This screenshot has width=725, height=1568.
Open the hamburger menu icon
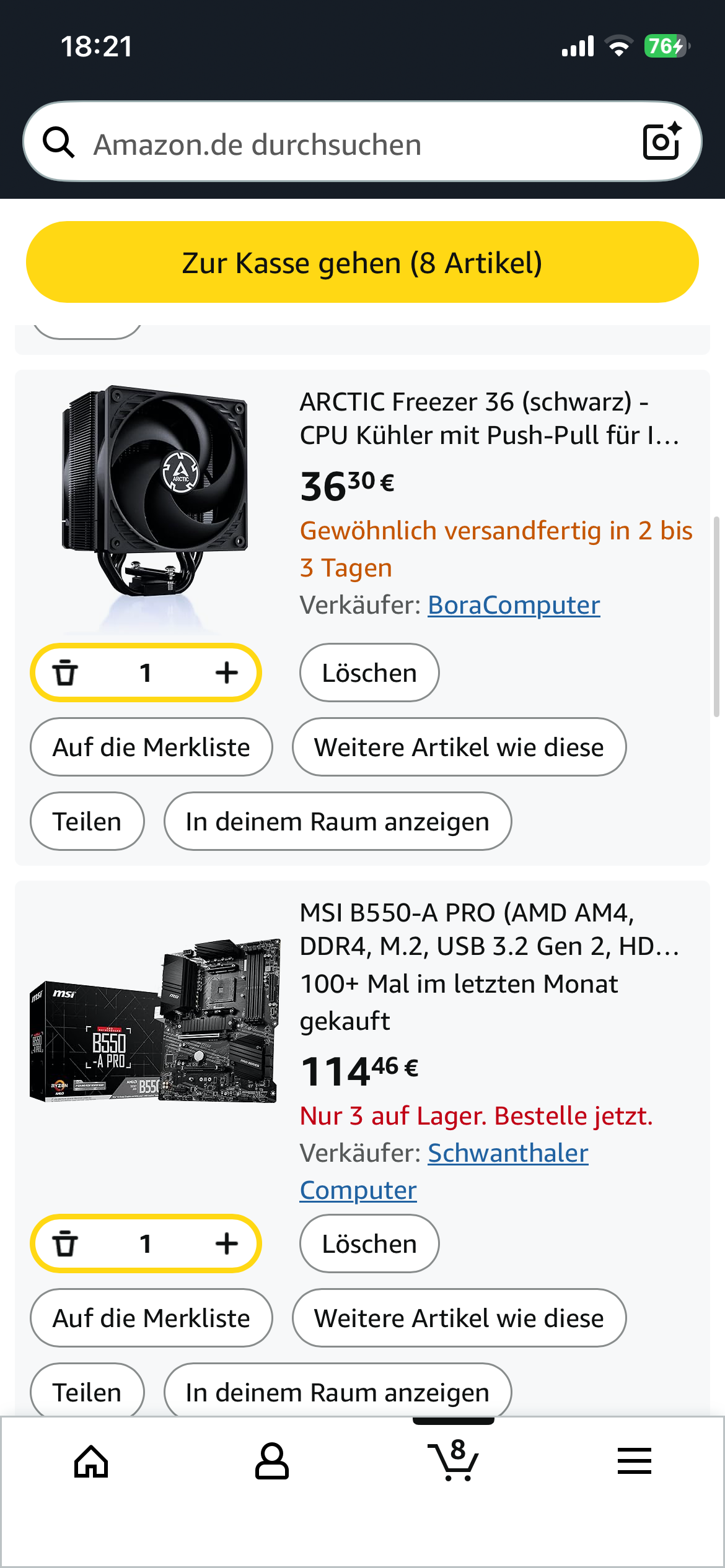coord(634,1462)
